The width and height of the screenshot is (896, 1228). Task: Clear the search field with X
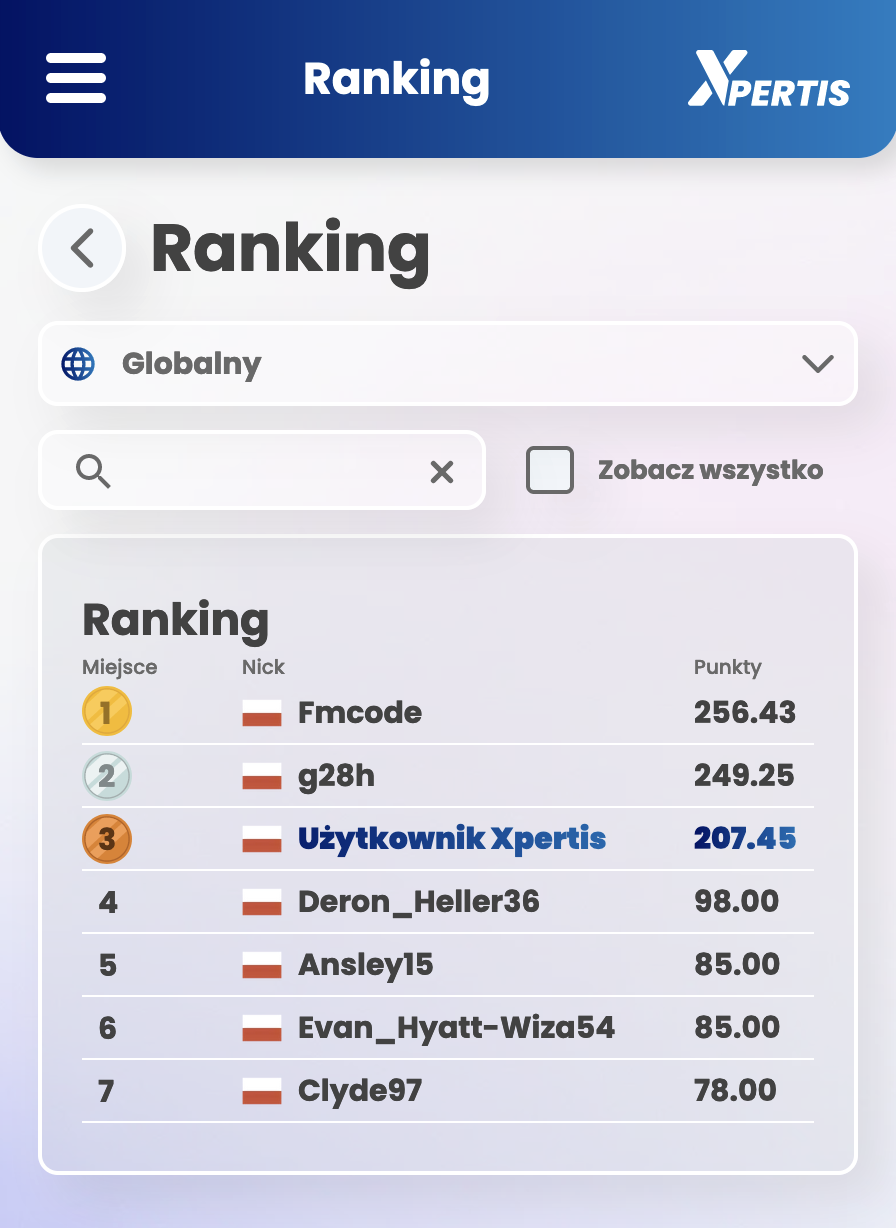441,472
